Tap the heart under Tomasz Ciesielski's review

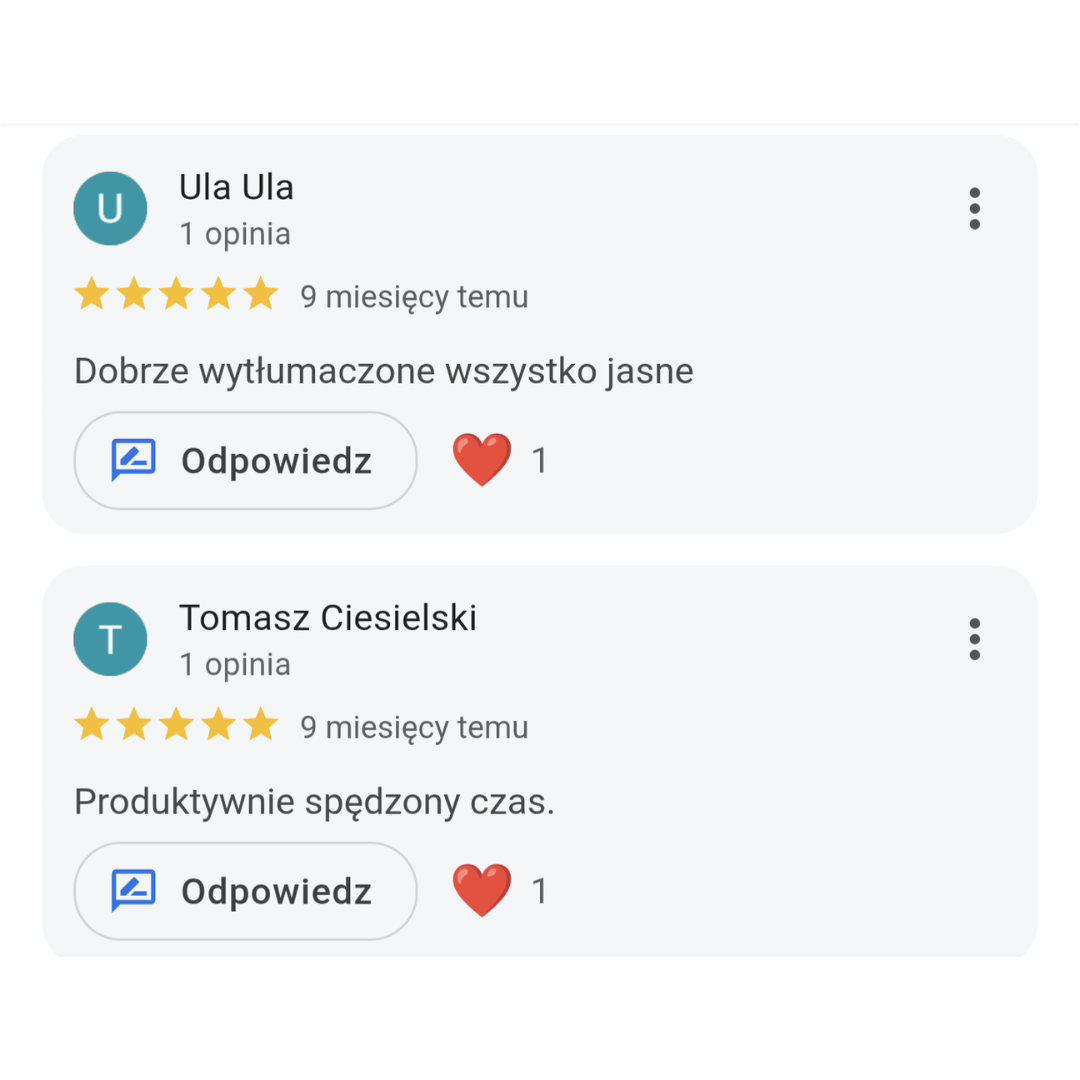[482, 890]
